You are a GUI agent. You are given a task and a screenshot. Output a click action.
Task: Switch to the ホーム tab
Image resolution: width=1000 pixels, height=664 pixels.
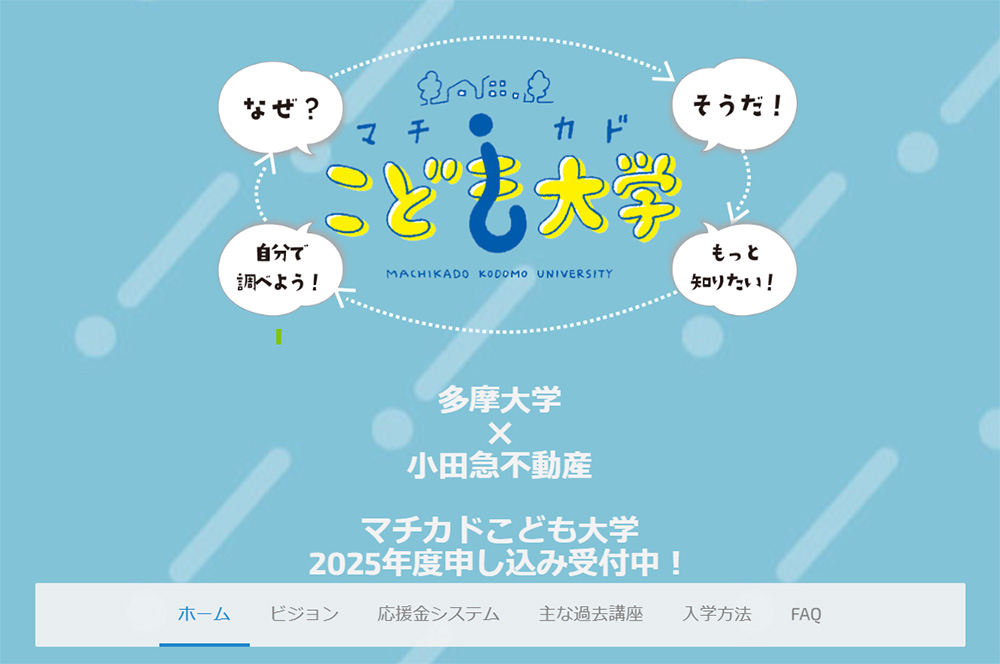tap(204, 614)
